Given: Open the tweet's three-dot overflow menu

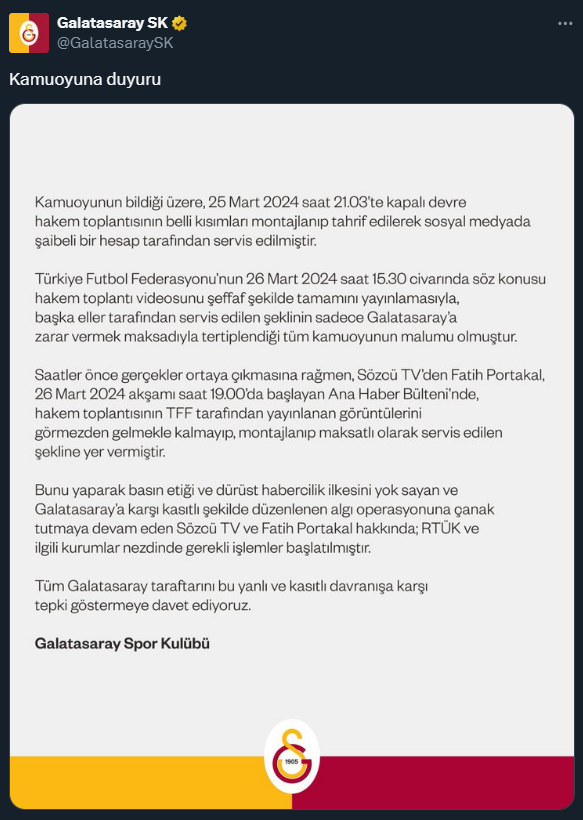Looking at the screenshot, I should [x=565, y=24].
